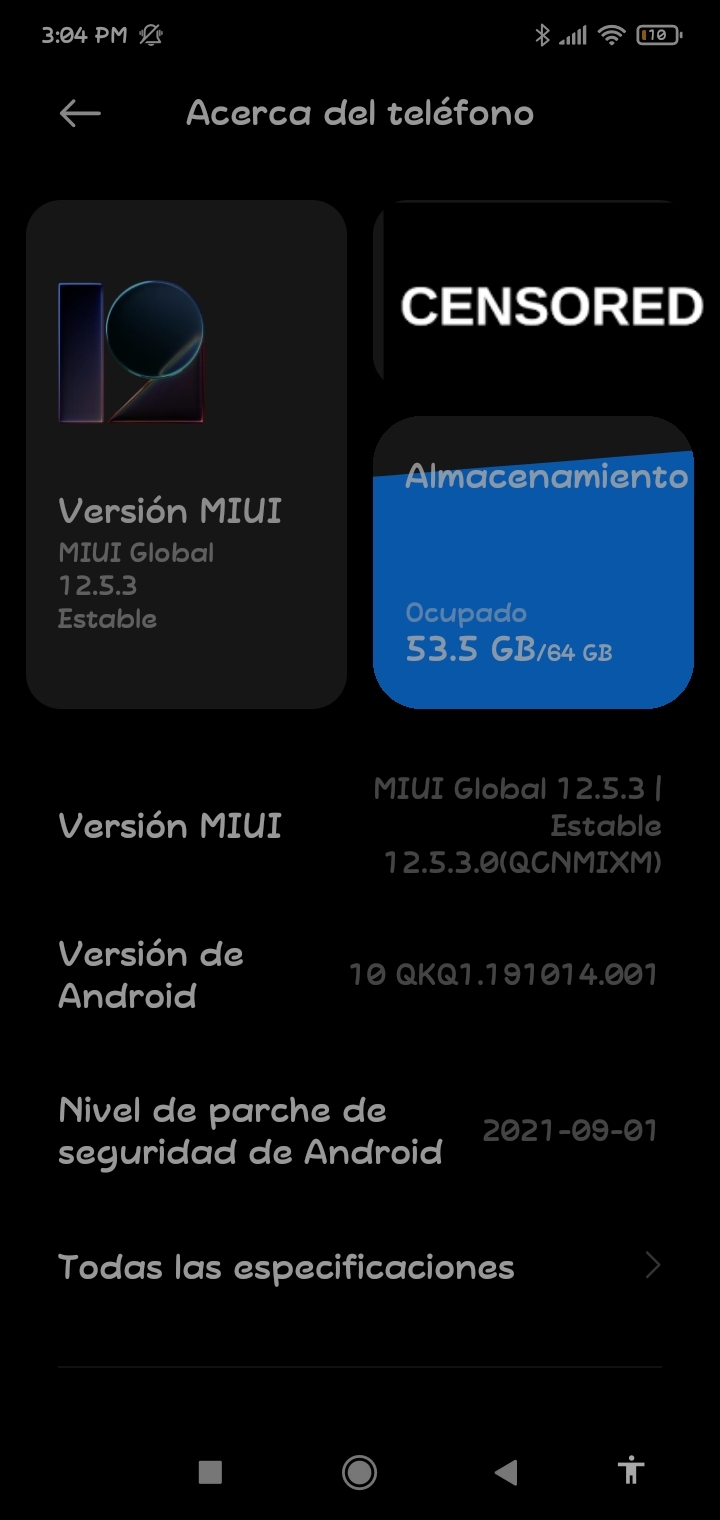Tap the Versión MIUI row
The height and width of the screenshot is (1520, 720).
[360, 826]
